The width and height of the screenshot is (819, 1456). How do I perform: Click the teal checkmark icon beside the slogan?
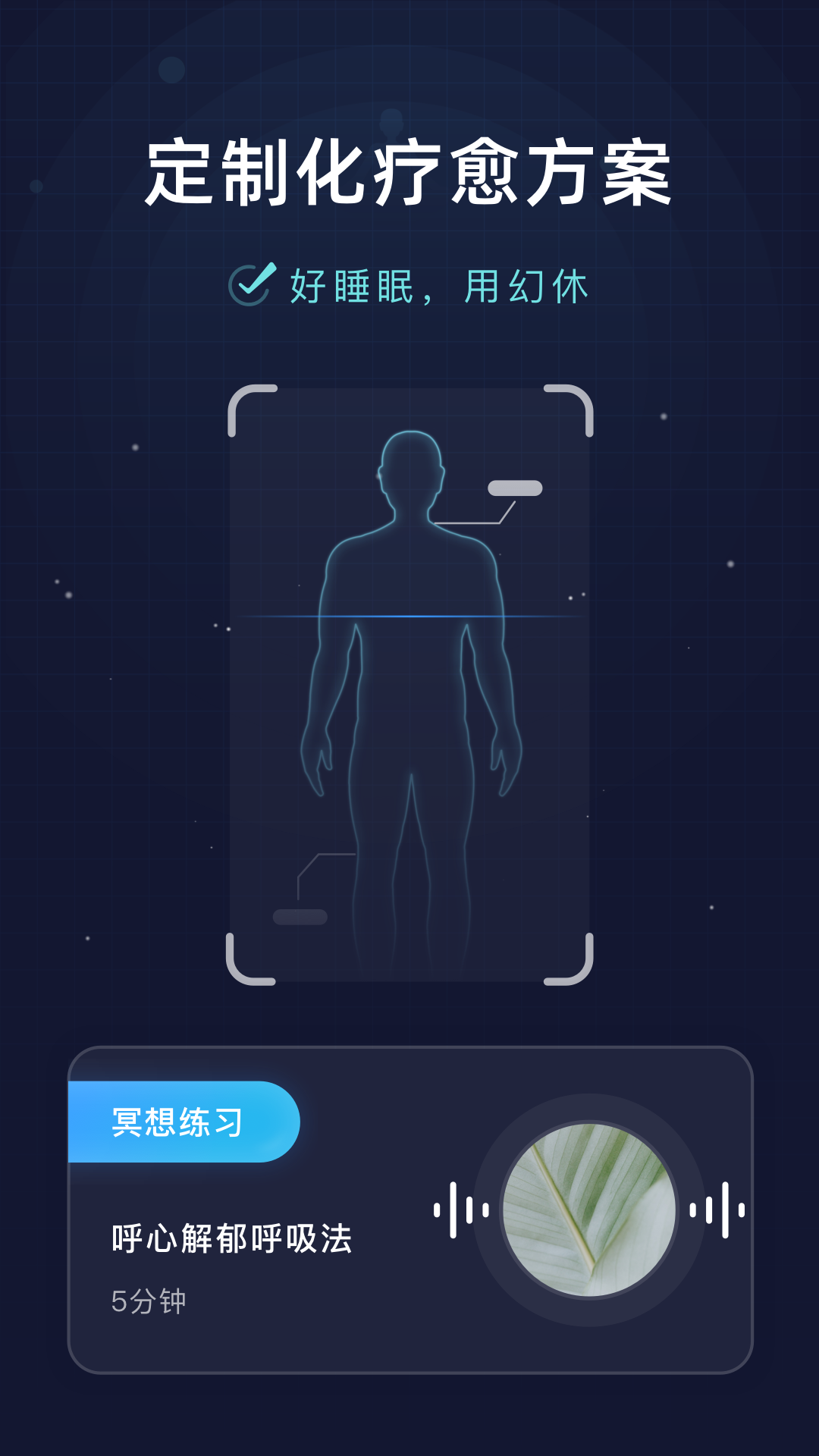click(250, 284)
